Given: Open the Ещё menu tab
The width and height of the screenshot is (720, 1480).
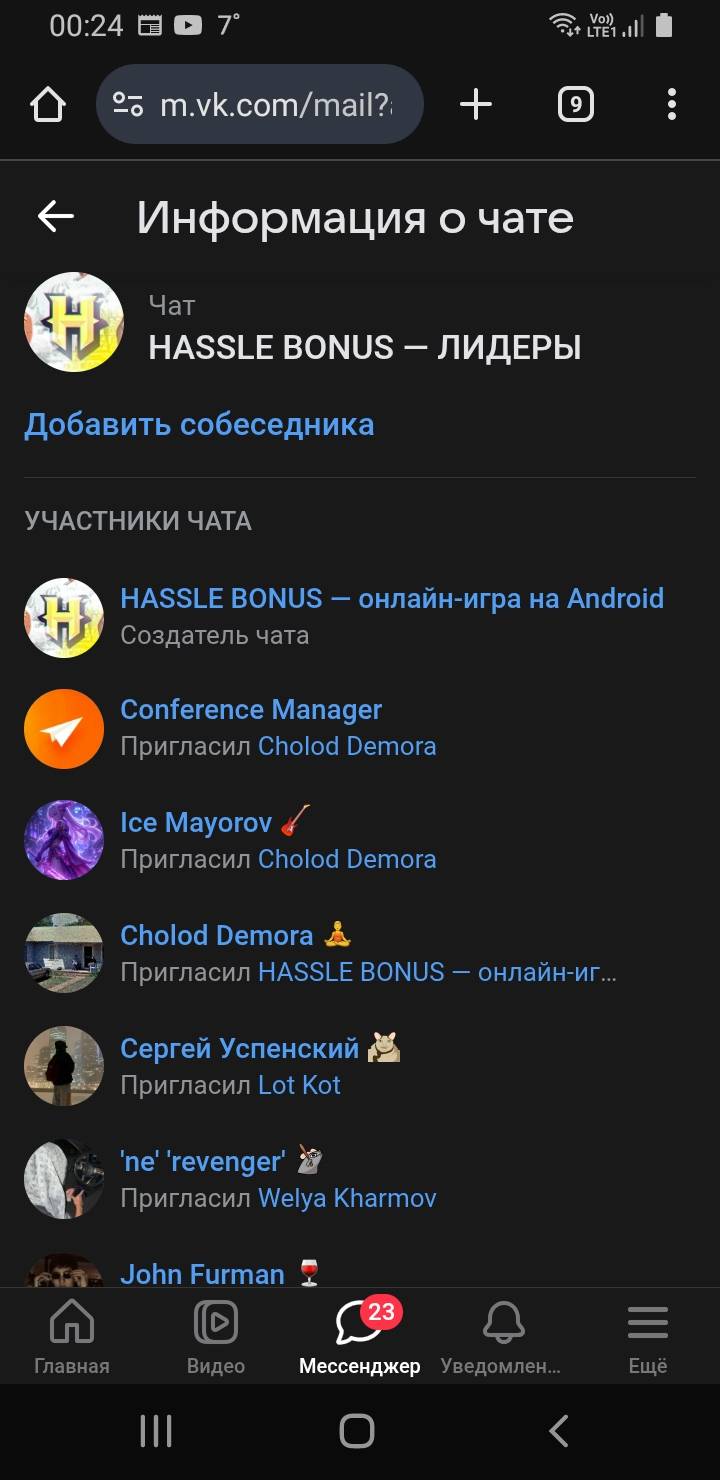Looking at the screenshot, I should click(647, 1338).
